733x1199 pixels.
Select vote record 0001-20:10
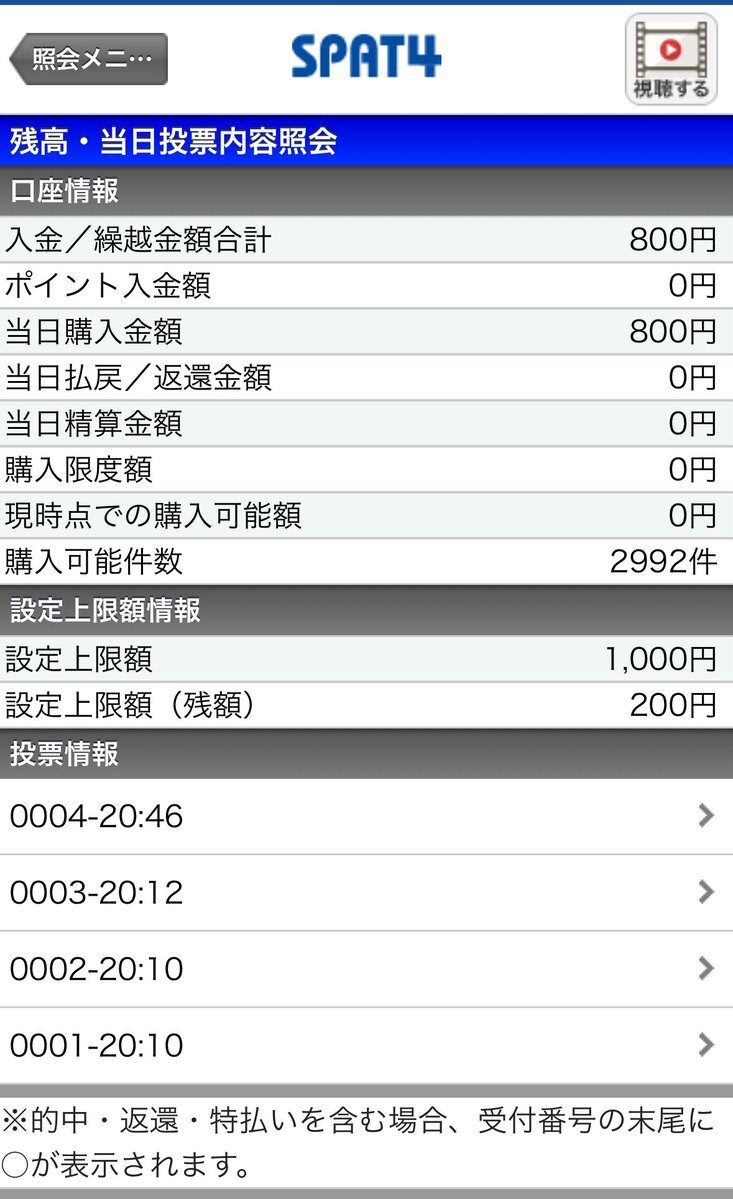366,1045
